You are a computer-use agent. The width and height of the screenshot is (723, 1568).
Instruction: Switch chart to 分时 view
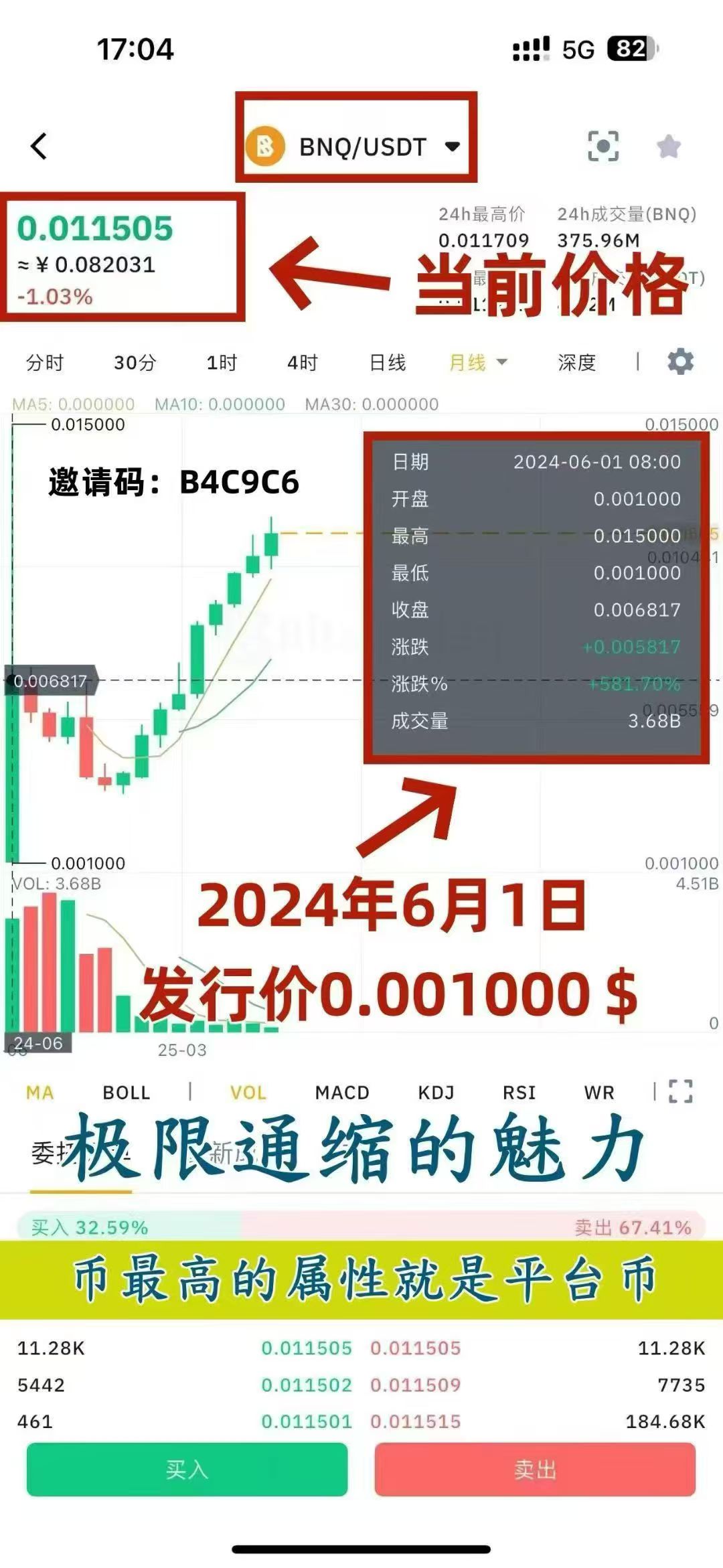(x=44, y=363)
